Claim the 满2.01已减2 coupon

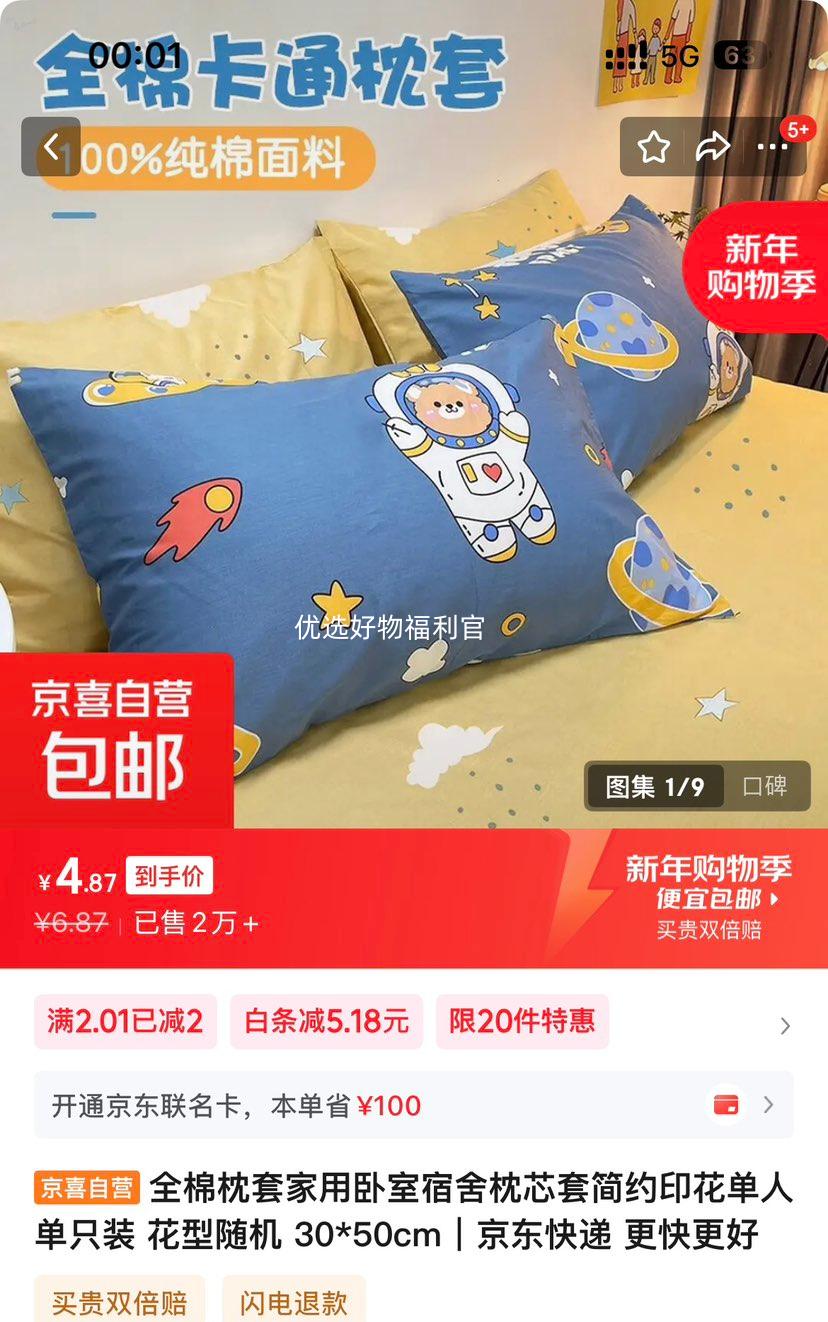tap(124, 1023)
